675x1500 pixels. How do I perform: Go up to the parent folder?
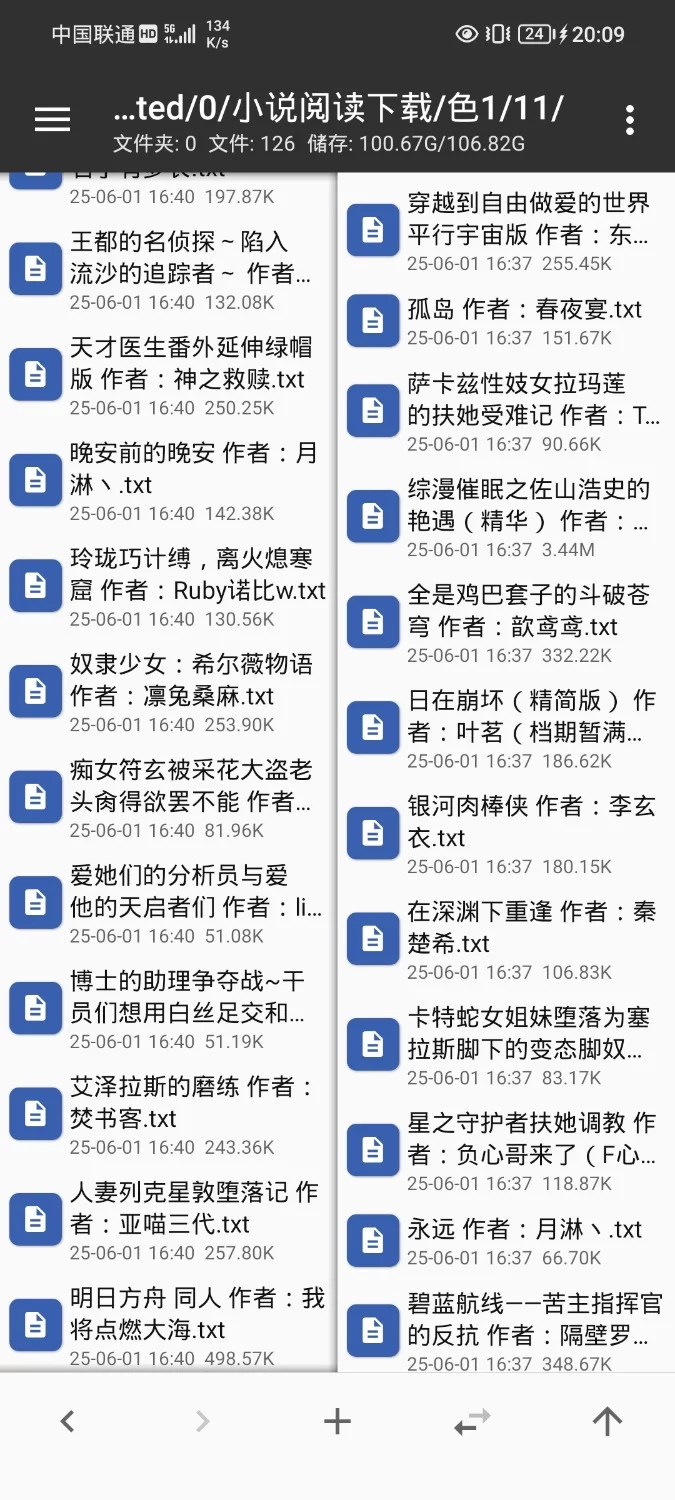click(x=607, y=1420)
